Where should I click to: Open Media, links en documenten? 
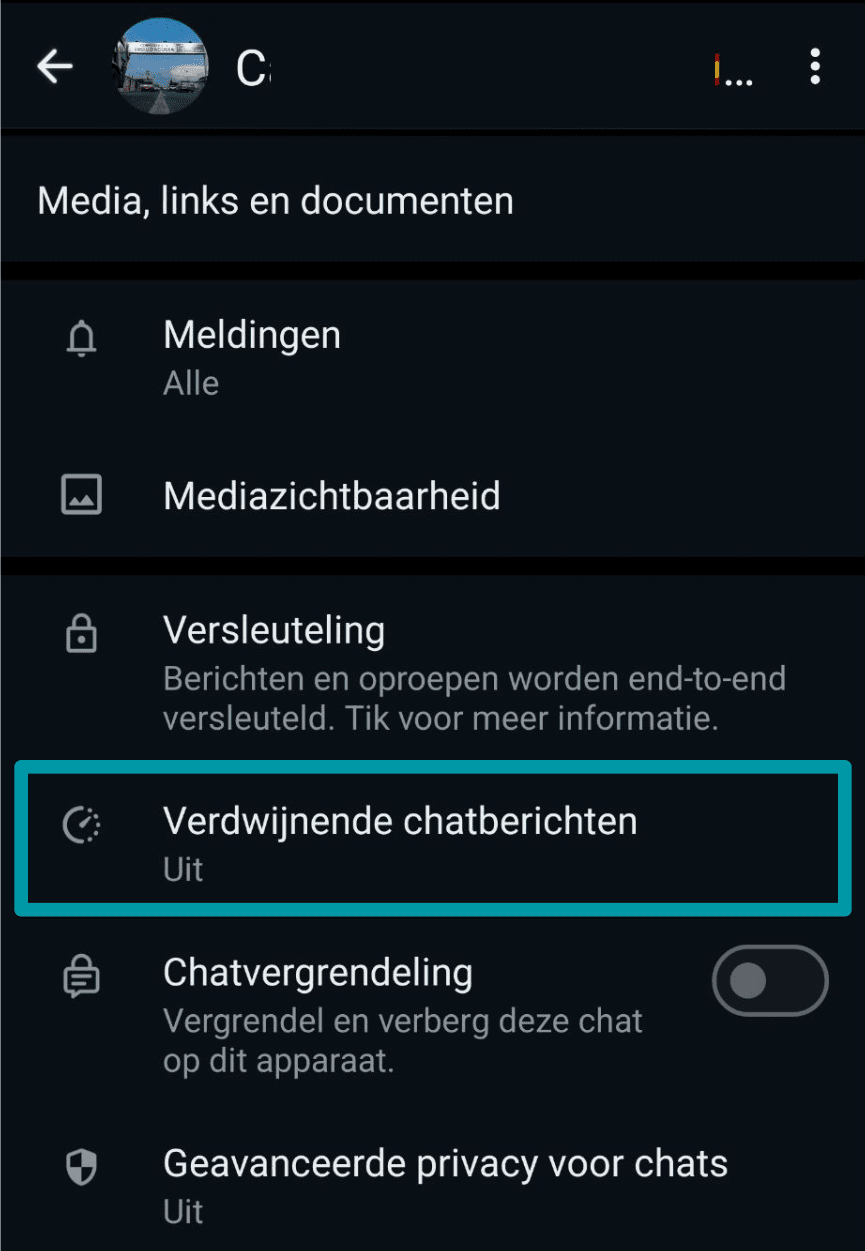275,200
